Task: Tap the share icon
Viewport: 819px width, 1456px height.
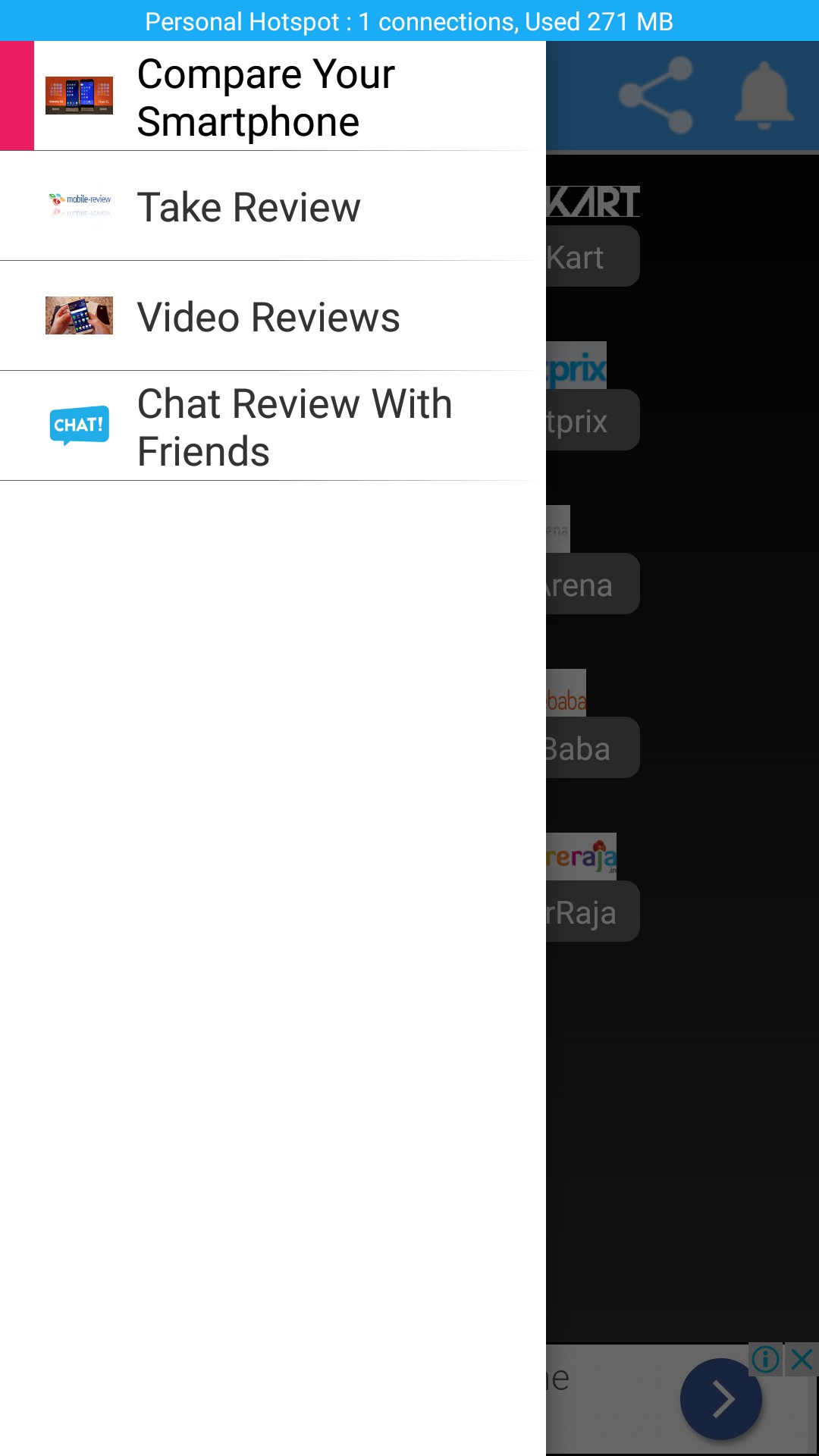Action: (656, 96)
